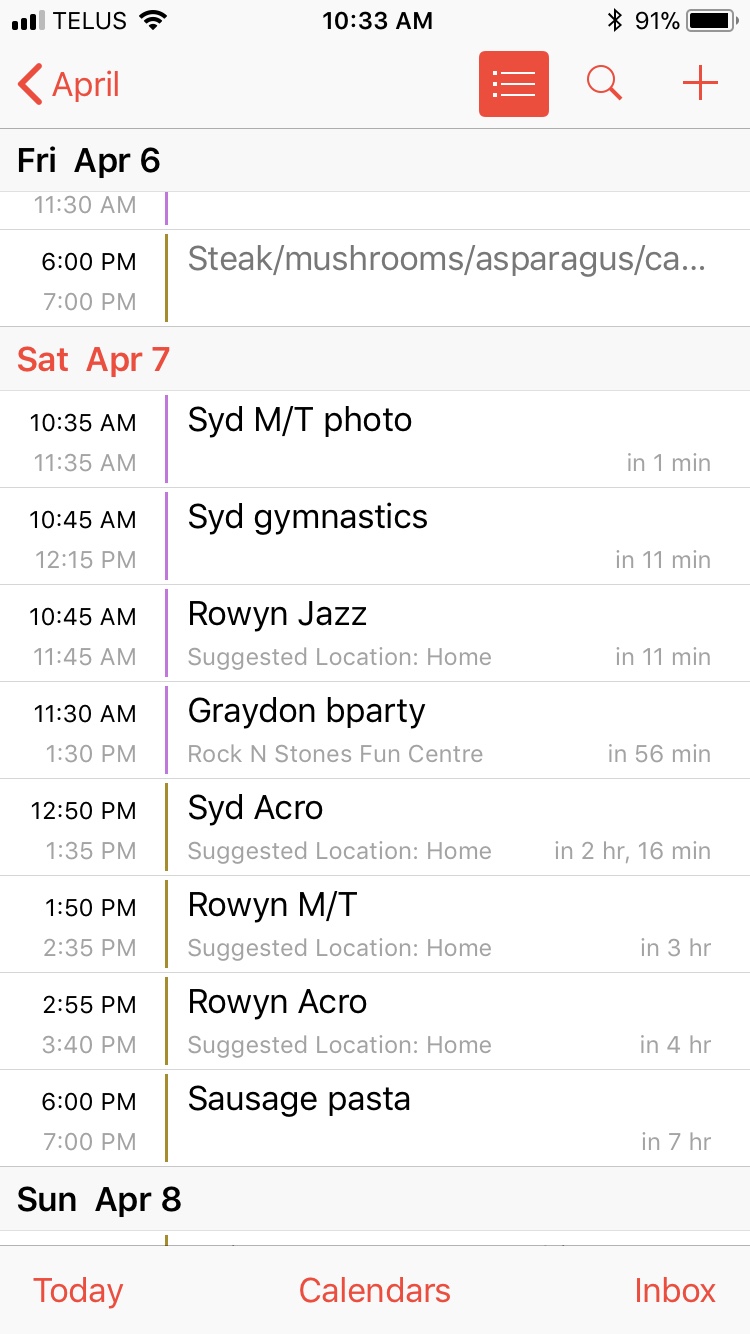Screen dimensions: 750x1334
Task: Open the Syd M/T photo event
Action: pyautogui.click(x=300, y=421)
